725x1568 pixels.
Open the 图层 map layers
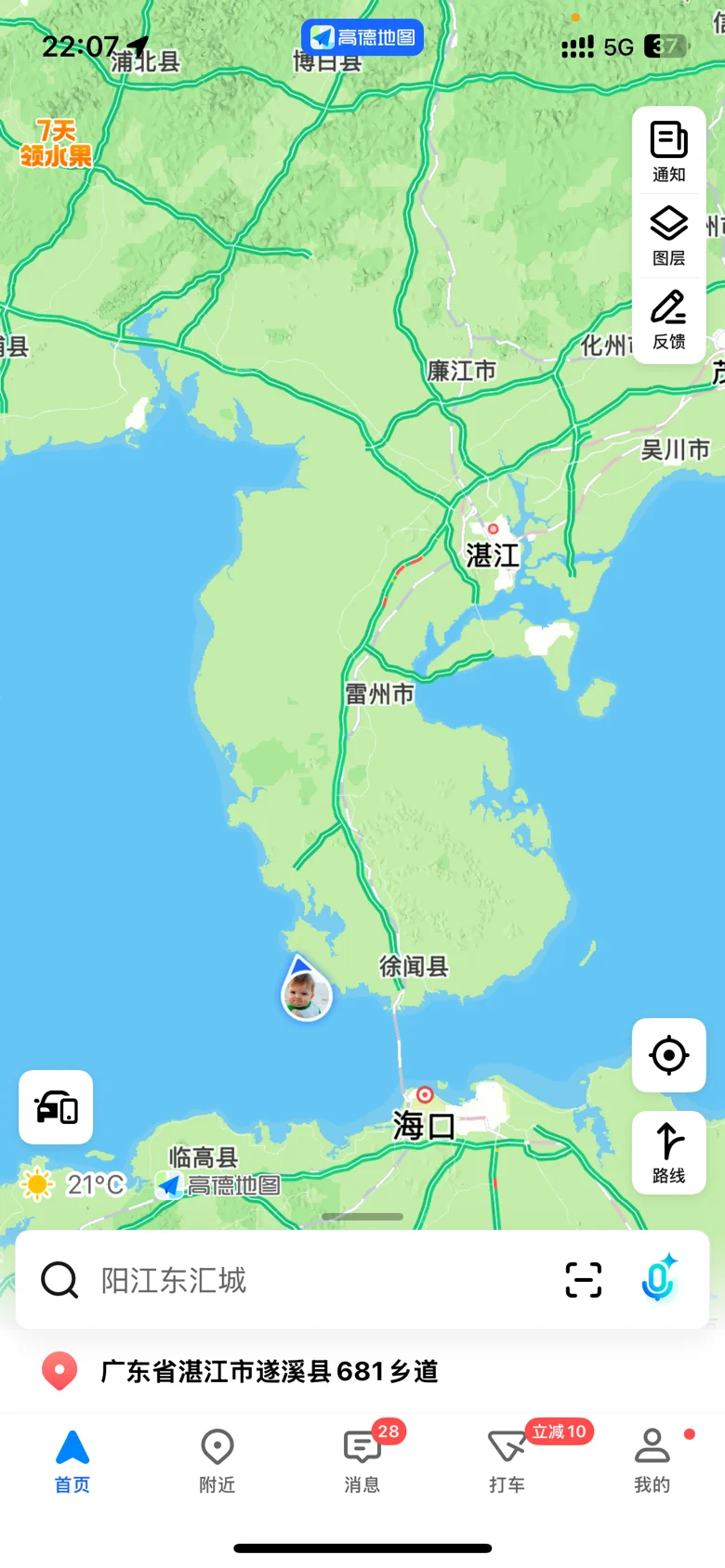(668, 235)
